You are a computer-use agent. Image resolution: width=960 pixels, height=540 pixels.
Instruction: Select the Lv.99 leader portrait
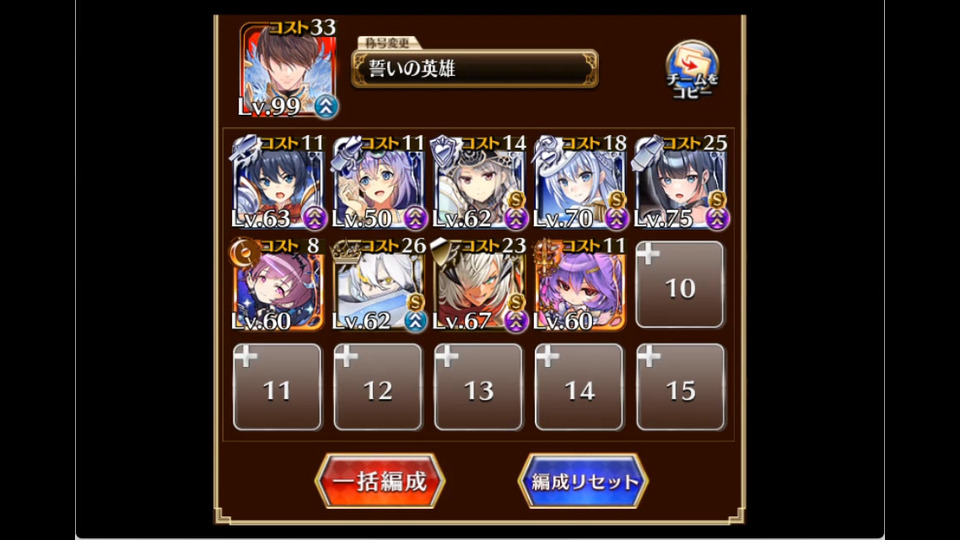coord(285,68)
